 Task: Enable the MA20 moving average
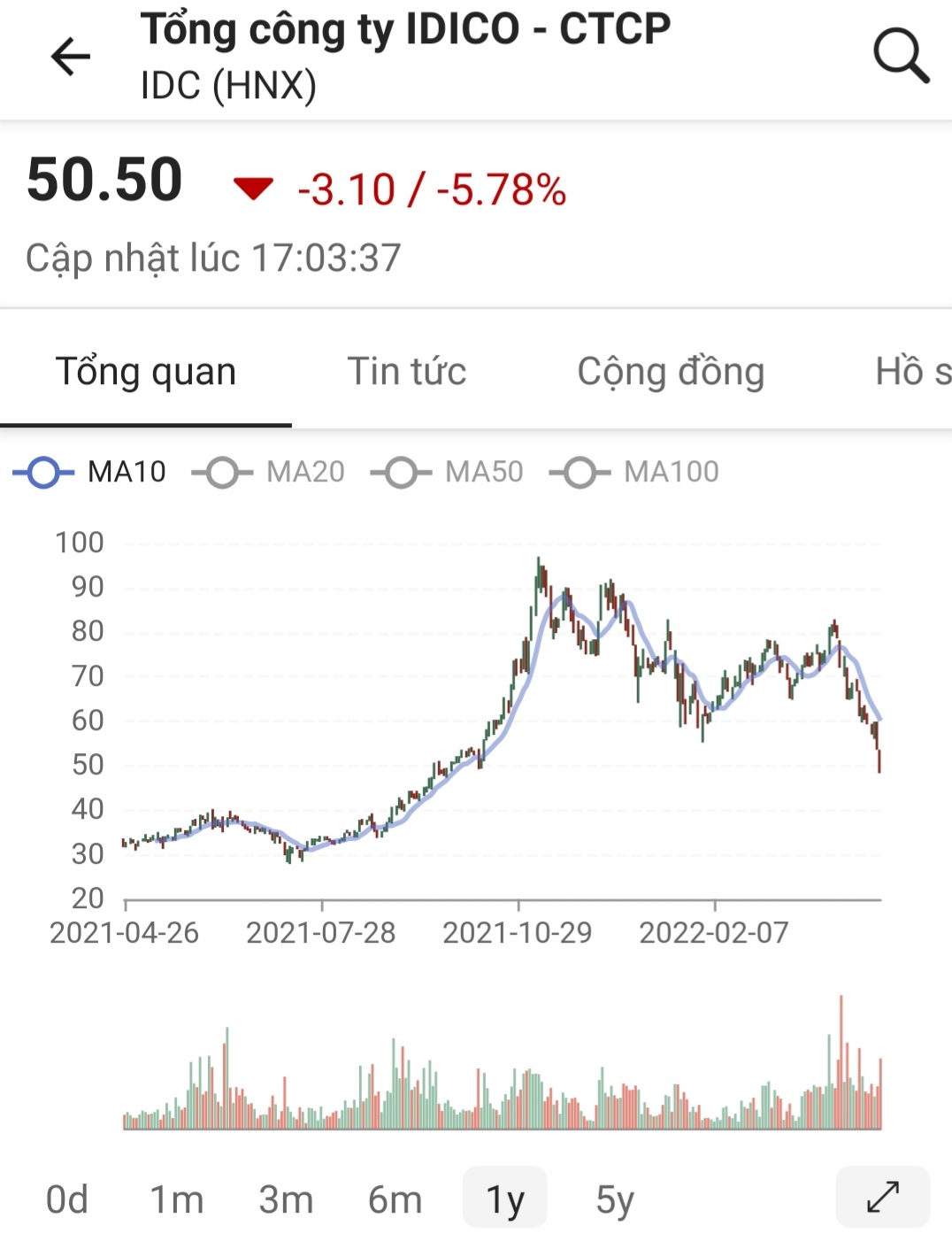click(269, 472)
